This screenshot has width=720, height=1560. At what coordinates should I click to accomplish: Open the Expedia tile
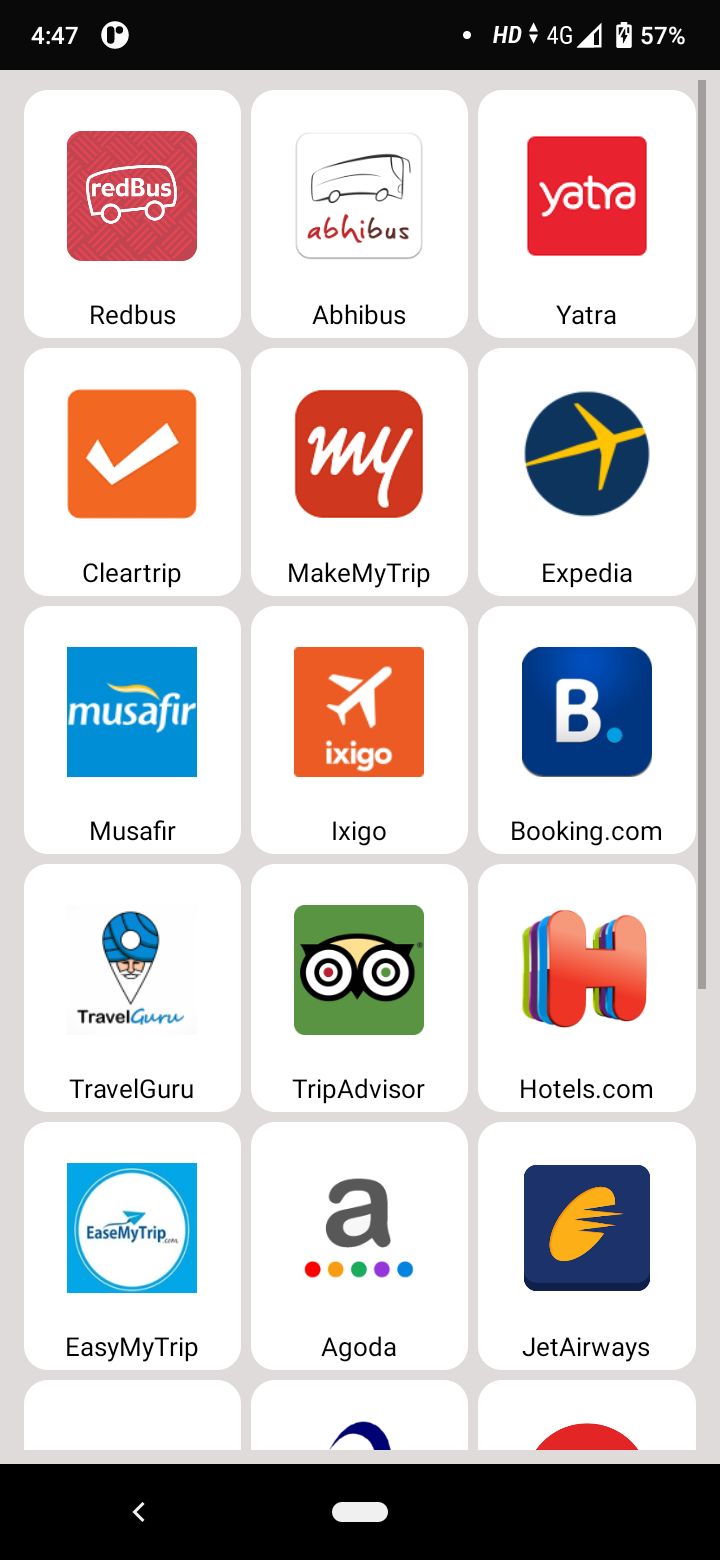pyautogui.click(x=587, y=472)
